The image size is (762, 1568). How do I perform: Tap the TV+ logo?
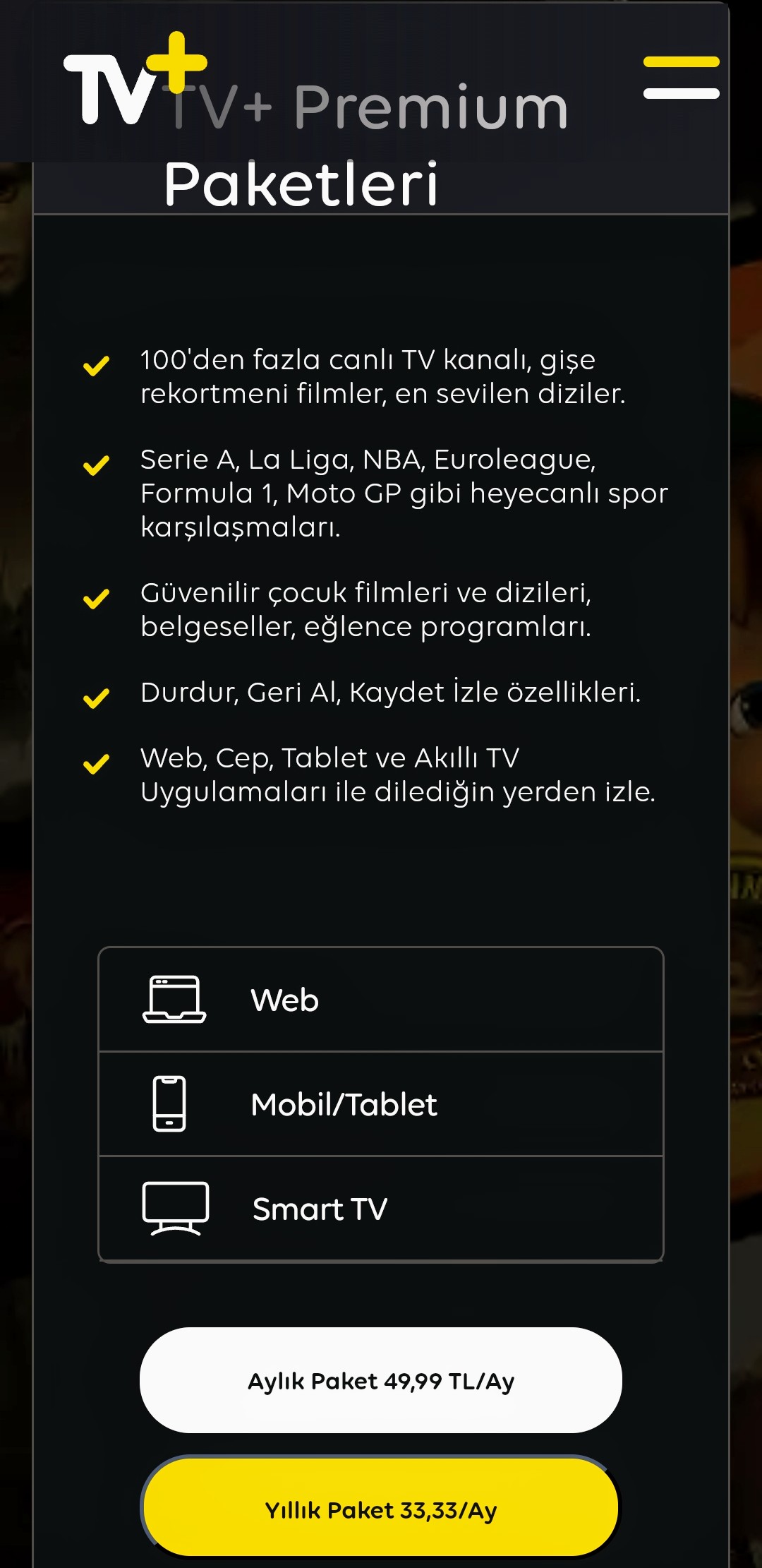(x=134, y=81)
